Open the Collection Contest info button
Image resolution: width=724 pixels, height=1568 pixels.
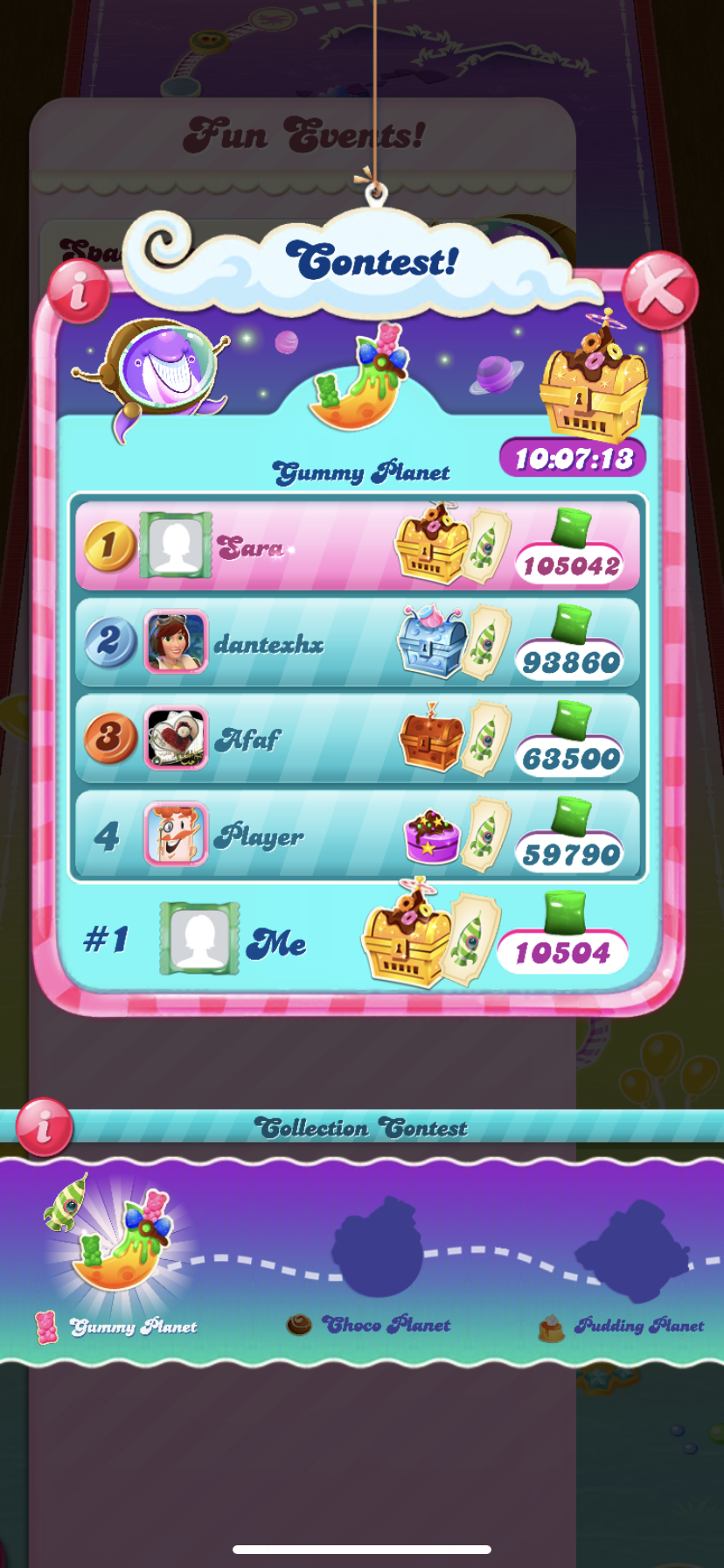tap(44, 1127)
